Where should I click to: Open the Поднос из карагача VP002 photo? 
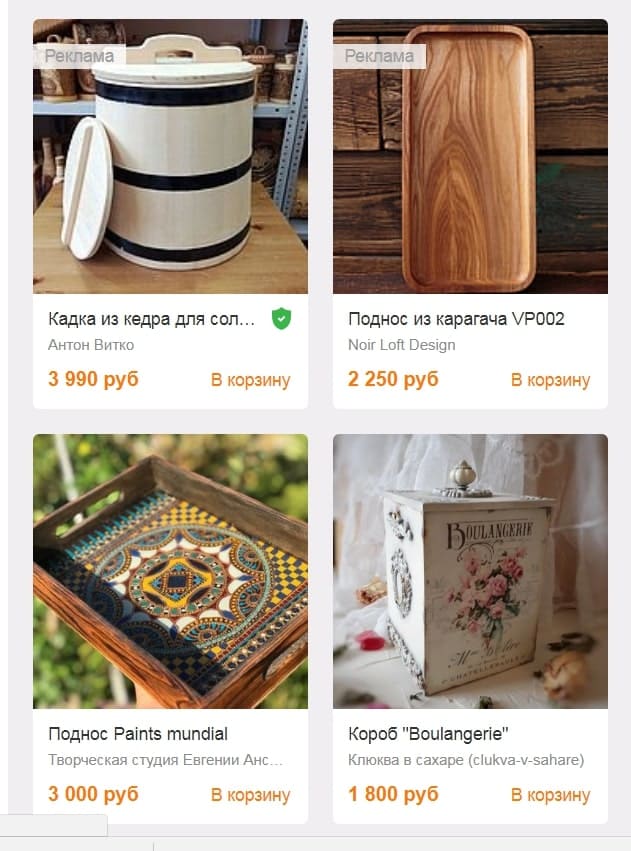[470, 156]
